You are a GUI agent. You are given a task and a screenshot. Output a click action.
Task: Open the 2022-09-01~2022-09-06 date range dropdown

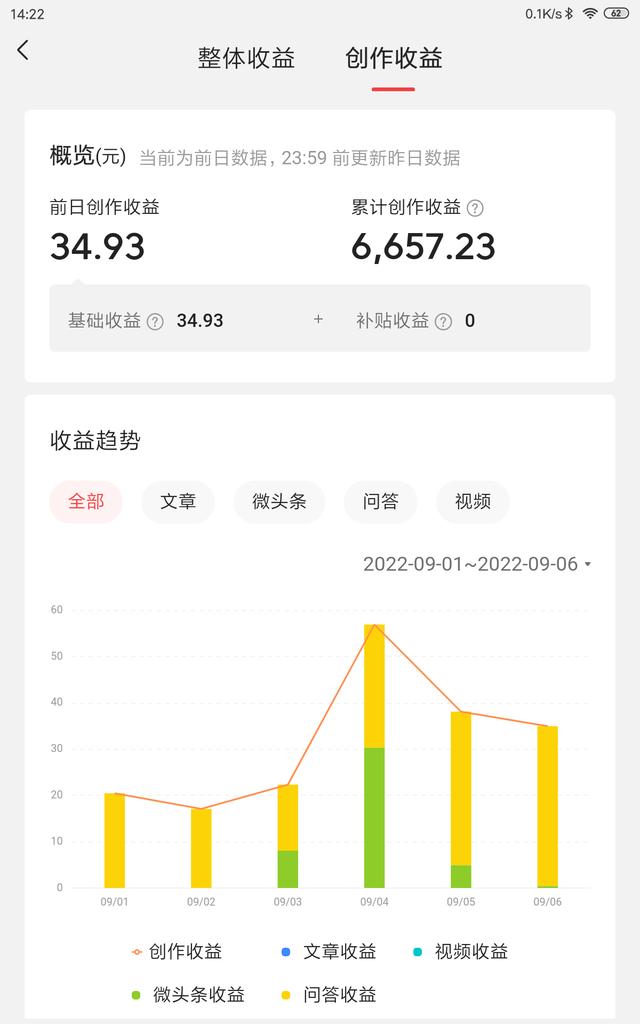[x=477, y=564]
